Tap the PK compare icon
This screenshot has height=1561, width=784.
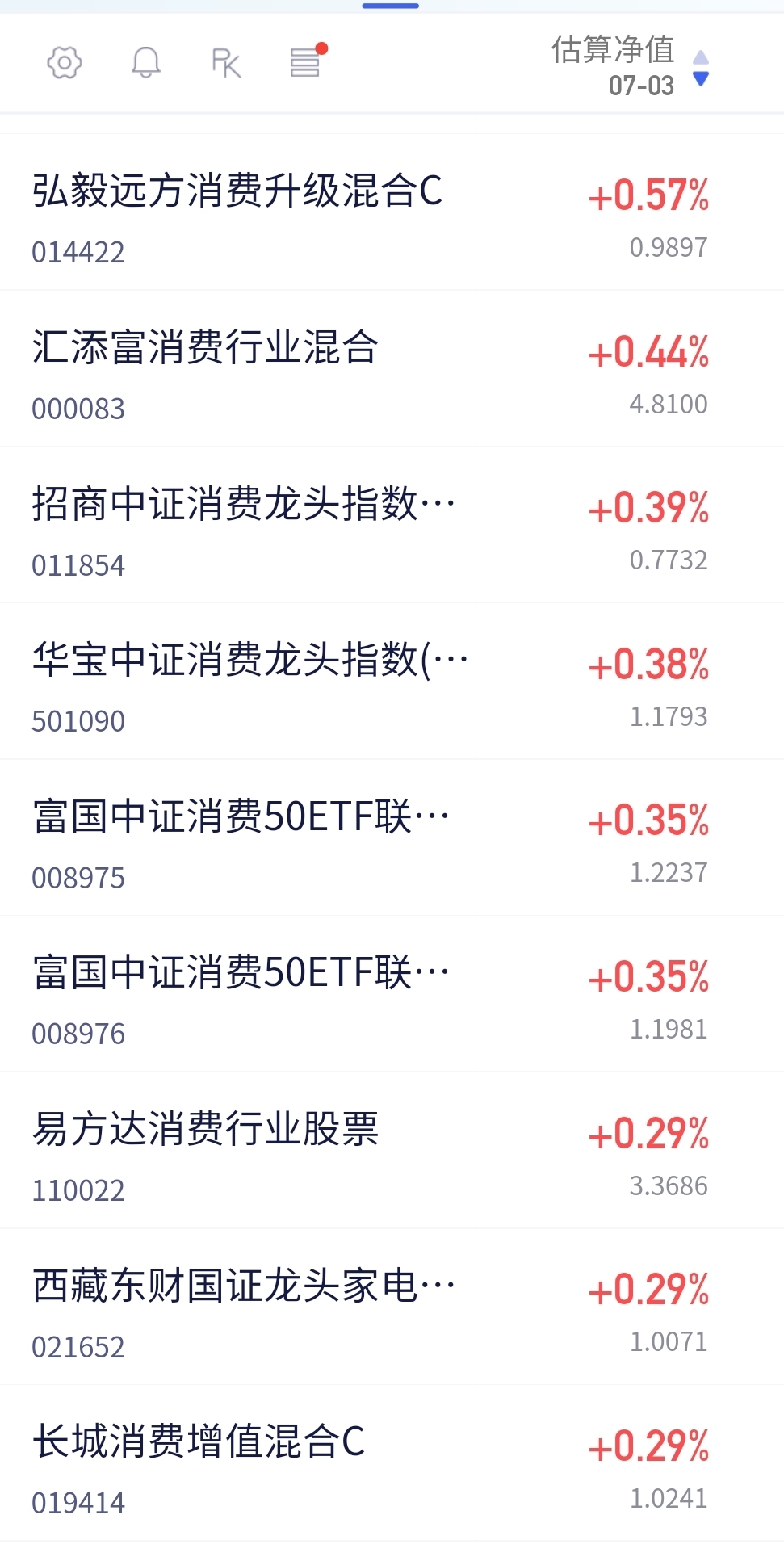pos(226,63)
